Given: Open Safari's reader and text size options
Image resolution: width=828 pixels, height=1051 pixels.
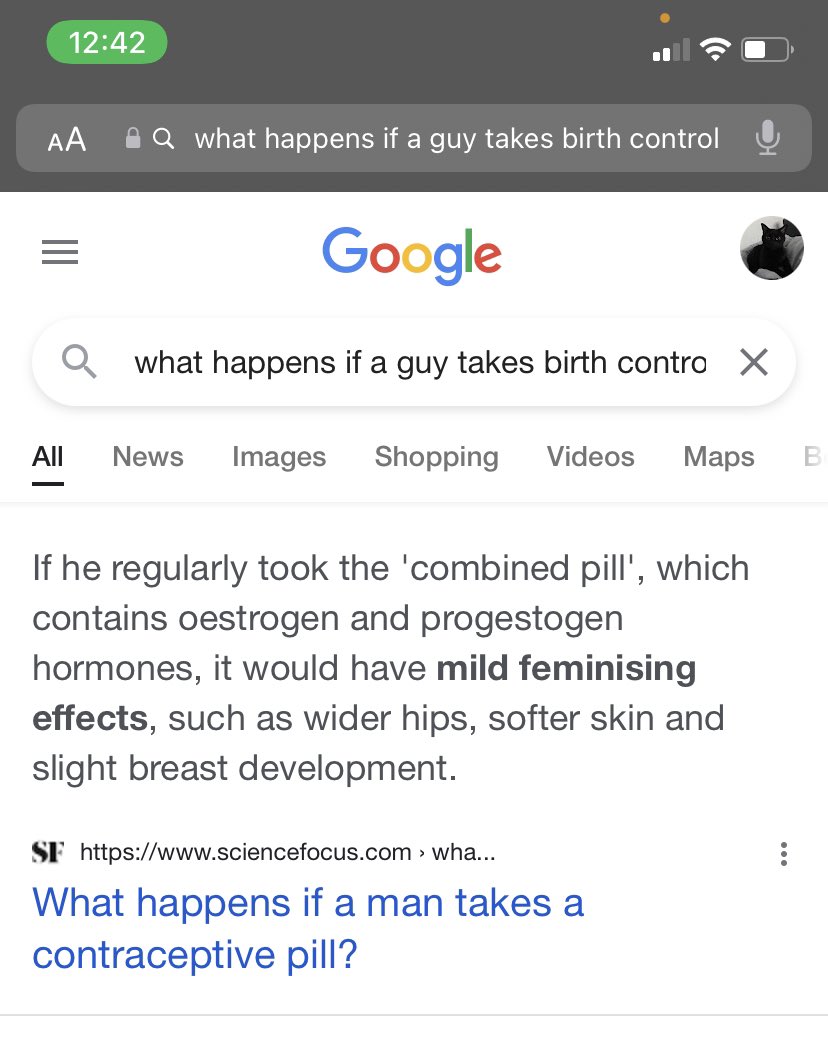Looking at the screenshot, I should pos(67,139).
